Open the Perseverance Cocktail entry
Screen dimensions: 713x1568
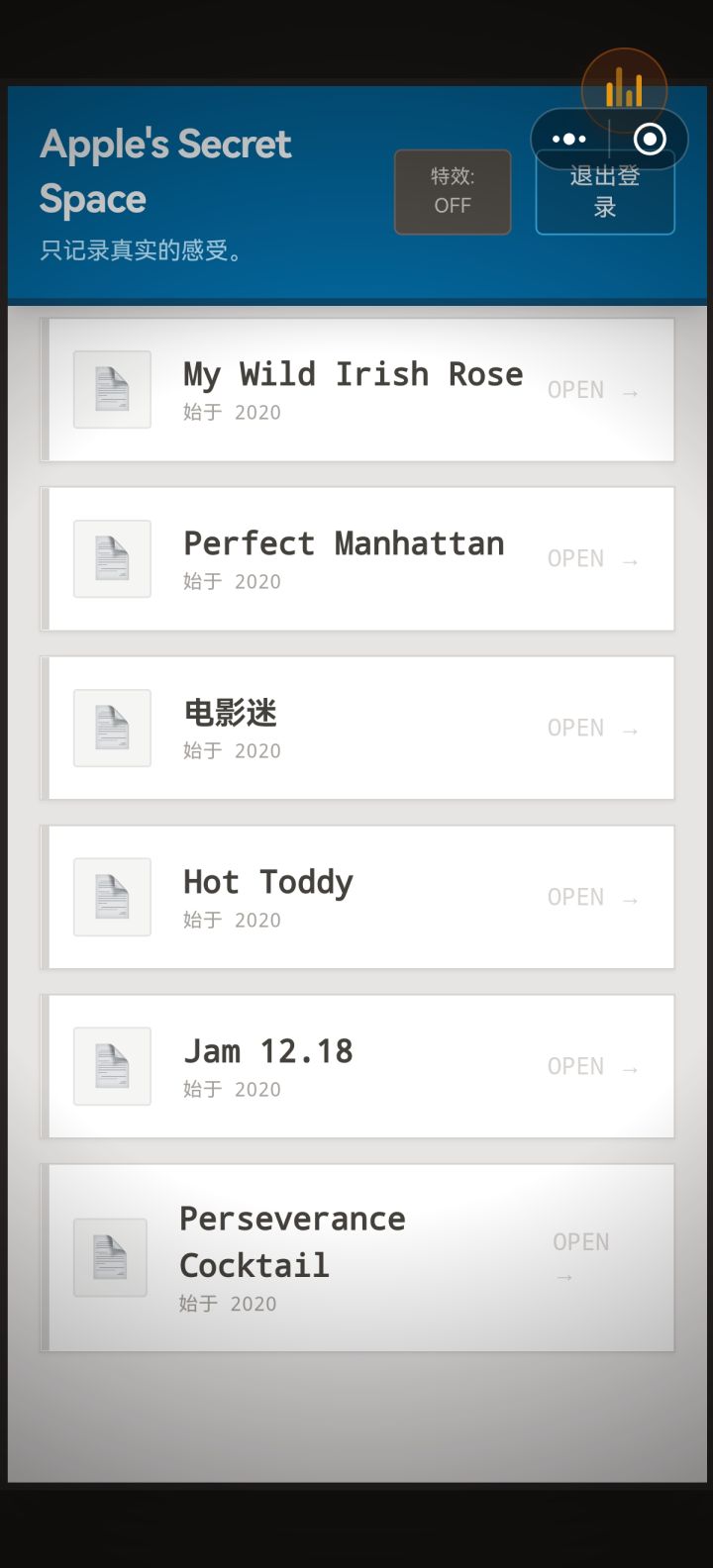[x=358, y=1258]
